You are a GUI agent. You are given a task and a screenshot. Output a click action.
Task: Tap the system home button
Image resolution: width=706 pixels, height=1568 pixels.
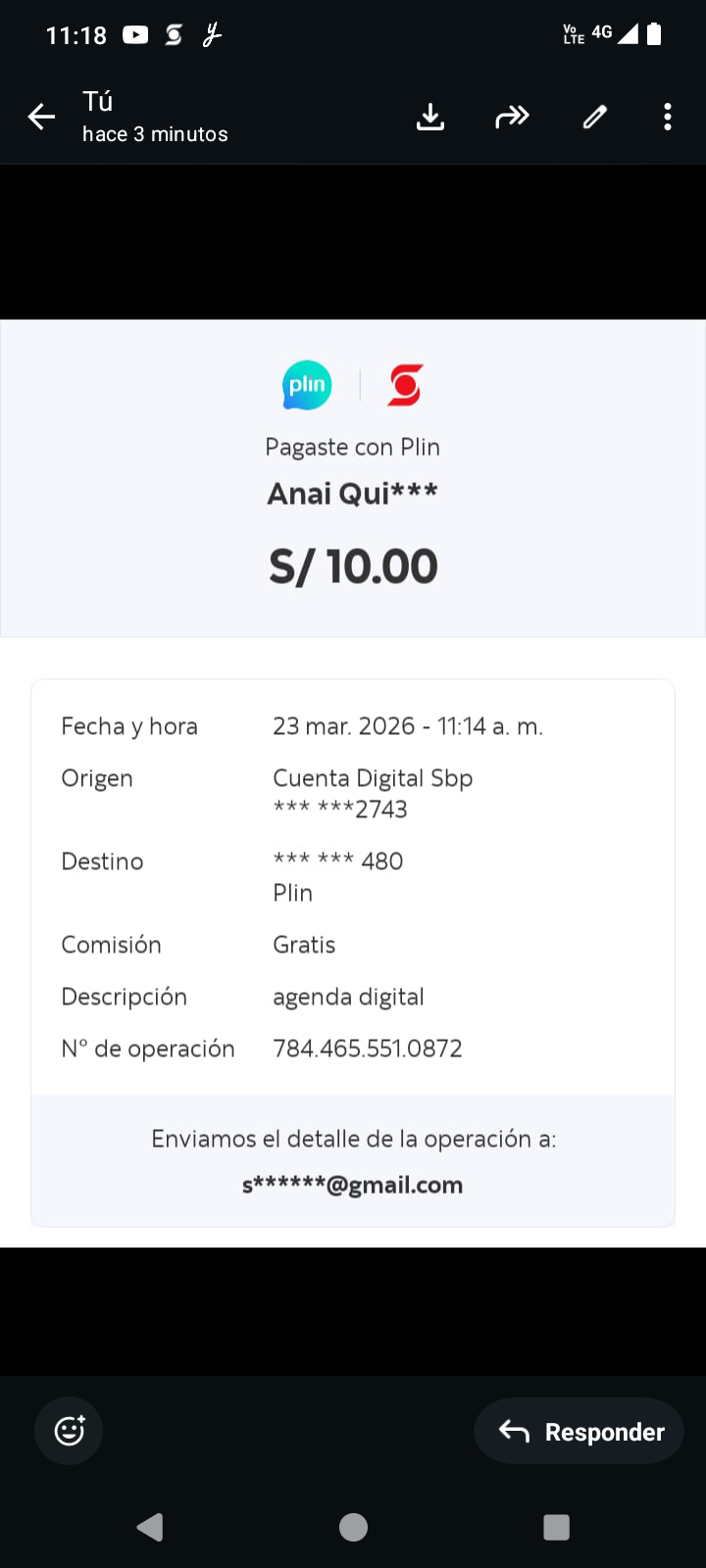(353, 1527)
